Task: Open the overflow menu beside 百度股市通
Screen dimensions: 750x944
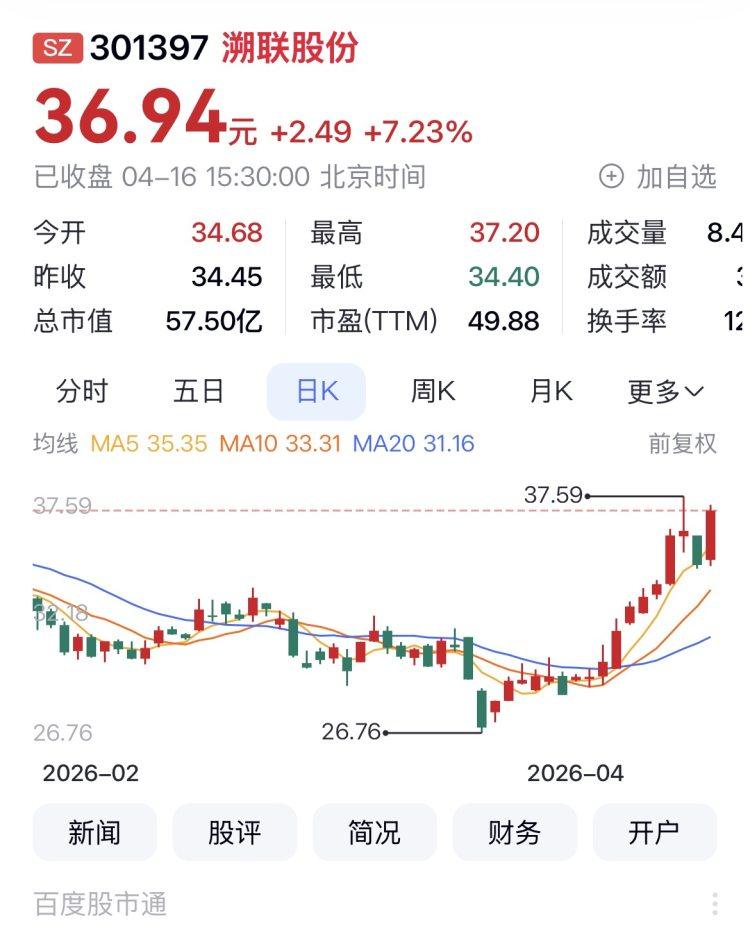Action: pyautogui.click(x=715, y=904)
